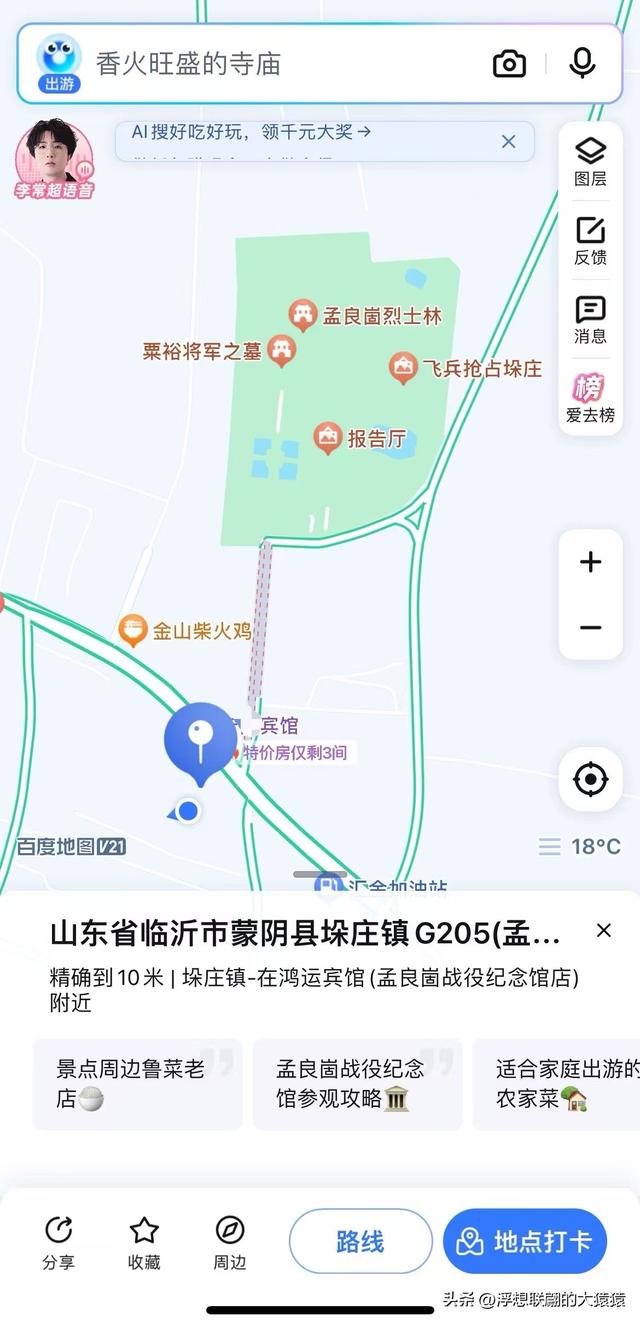Open camera image search
Image resolution: width=640 pixels, height=1322 pixels.
click(509, 64)
